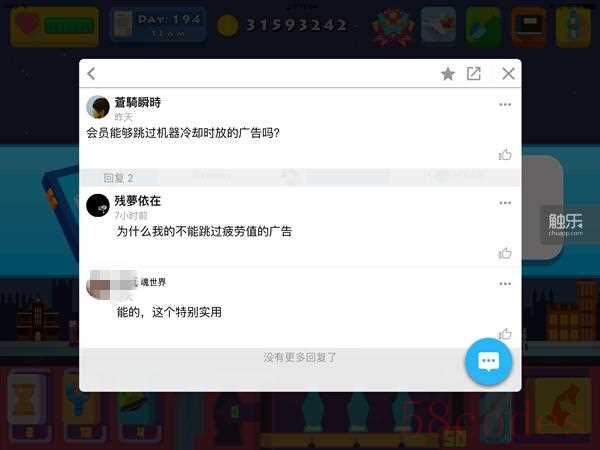The width and height of the screenshot is (600, 450).
Task: Open the thread in an external window
Action: 474,74
